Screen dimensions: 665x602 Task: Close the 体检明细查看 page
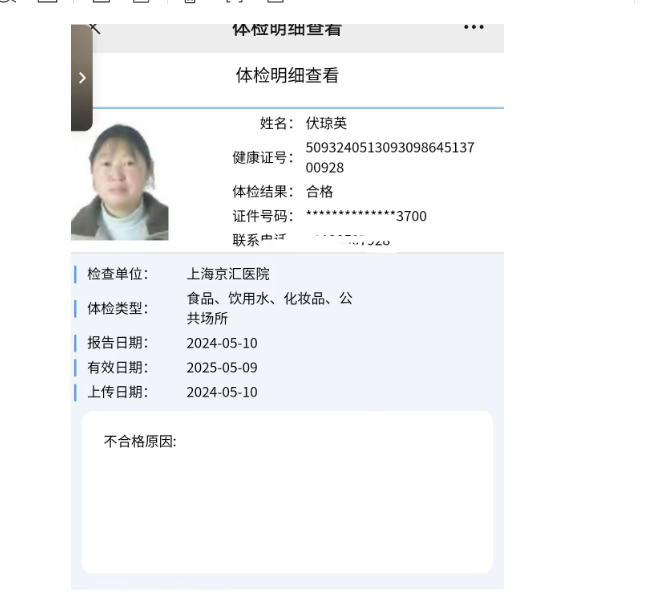tap(94, 28)
